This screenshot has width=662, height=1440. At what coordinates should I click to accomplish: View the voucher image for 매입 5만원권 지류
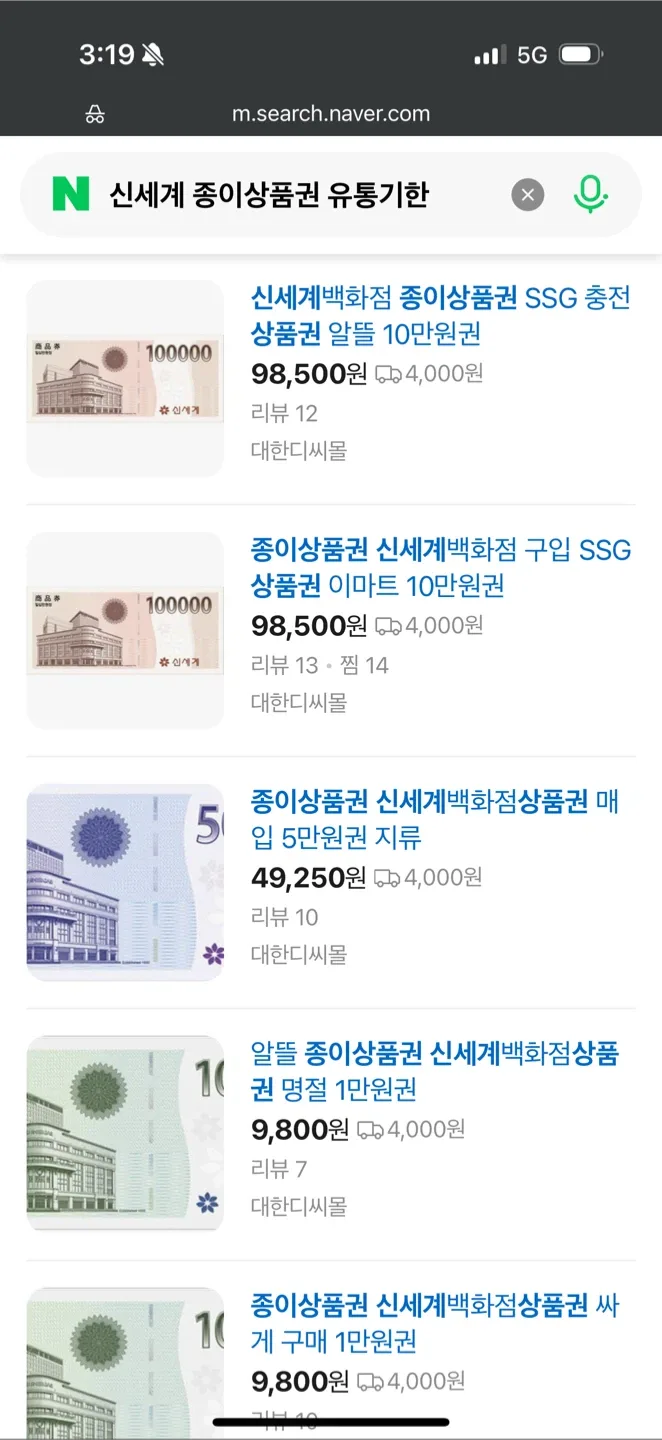125,882
